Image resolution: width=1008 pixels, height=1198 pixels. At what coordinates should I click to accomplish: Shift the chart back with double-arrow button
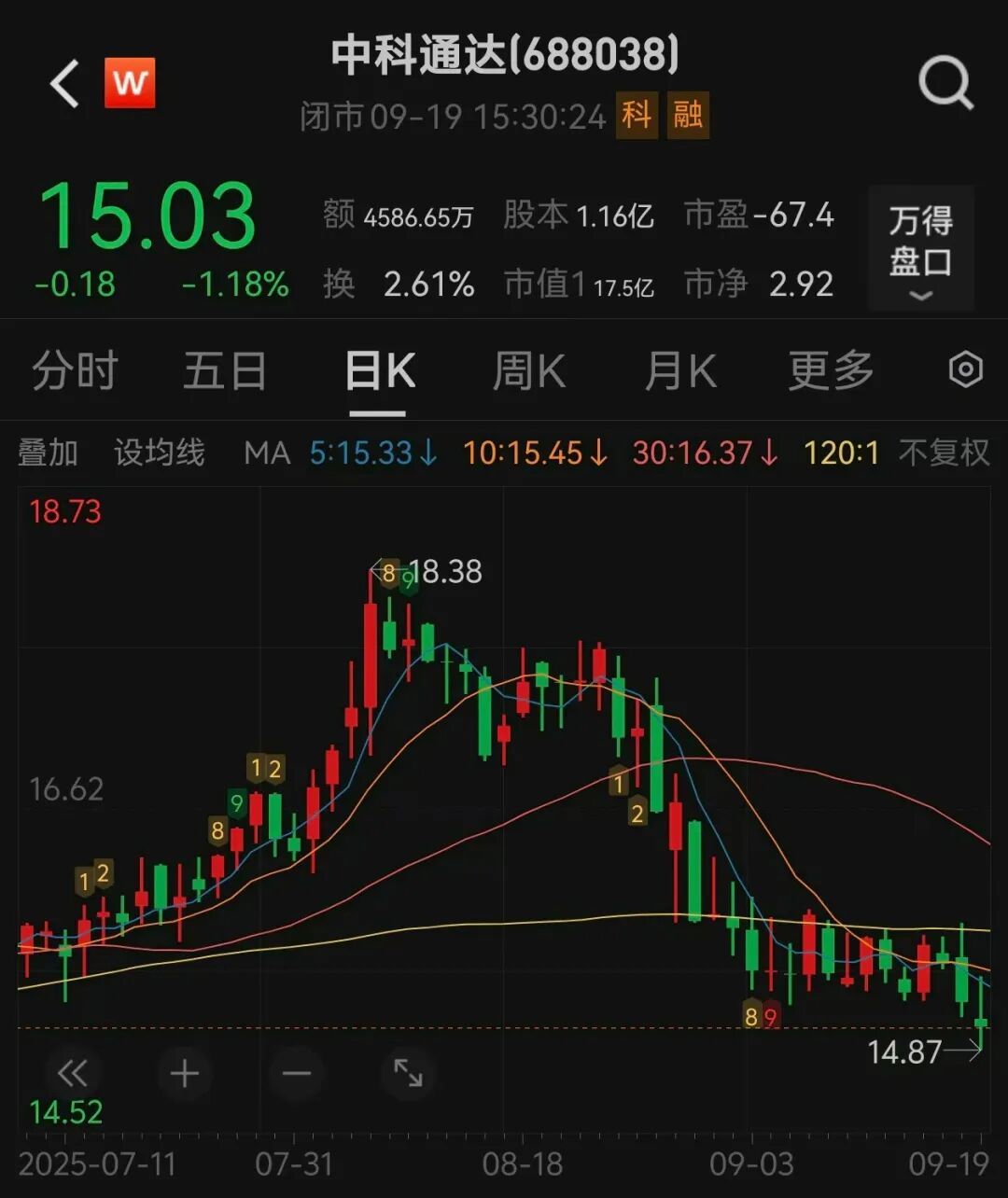73,1074
